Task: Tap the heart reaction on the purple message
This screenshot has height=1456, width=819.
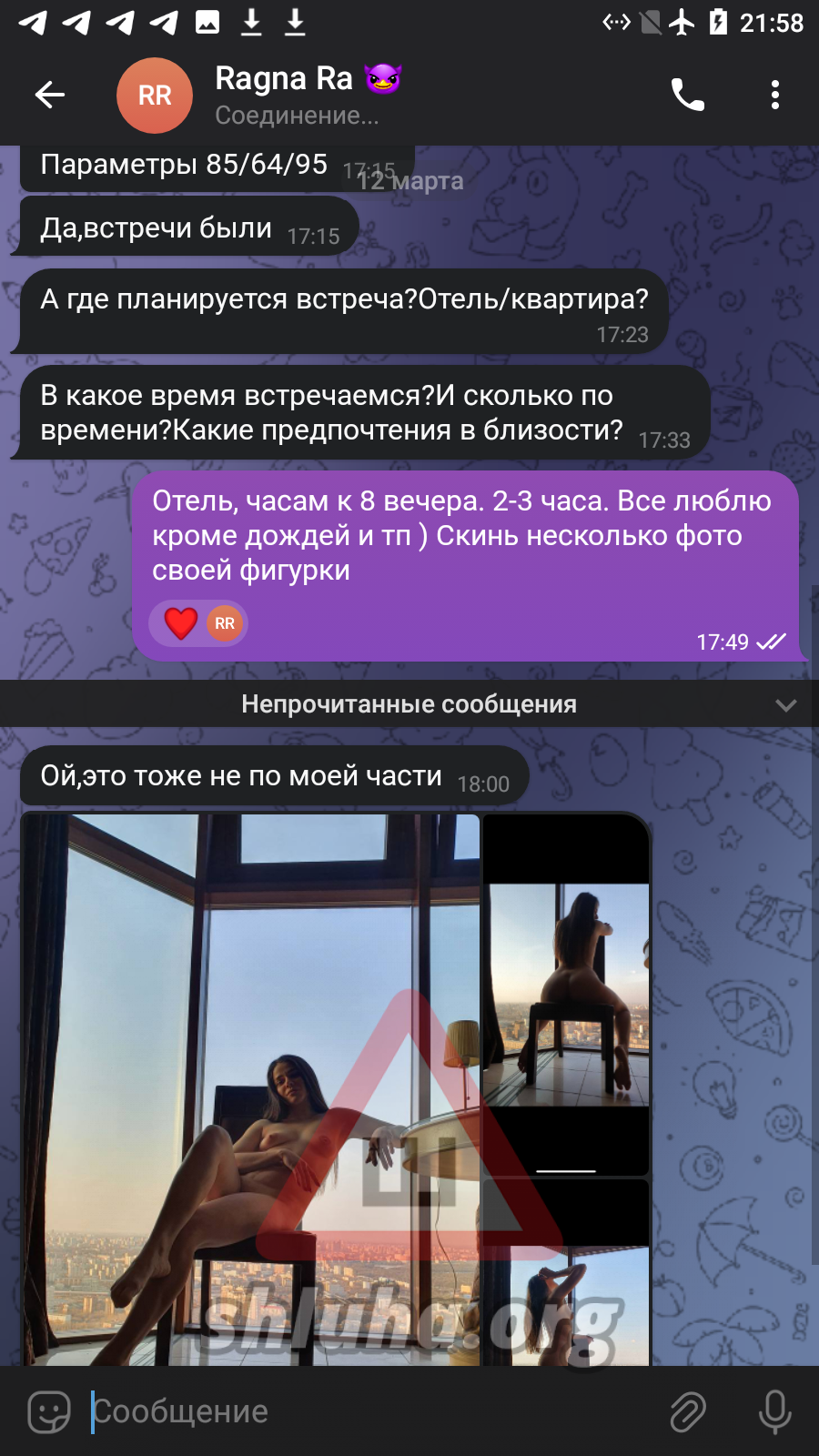Action: (181, 623)
